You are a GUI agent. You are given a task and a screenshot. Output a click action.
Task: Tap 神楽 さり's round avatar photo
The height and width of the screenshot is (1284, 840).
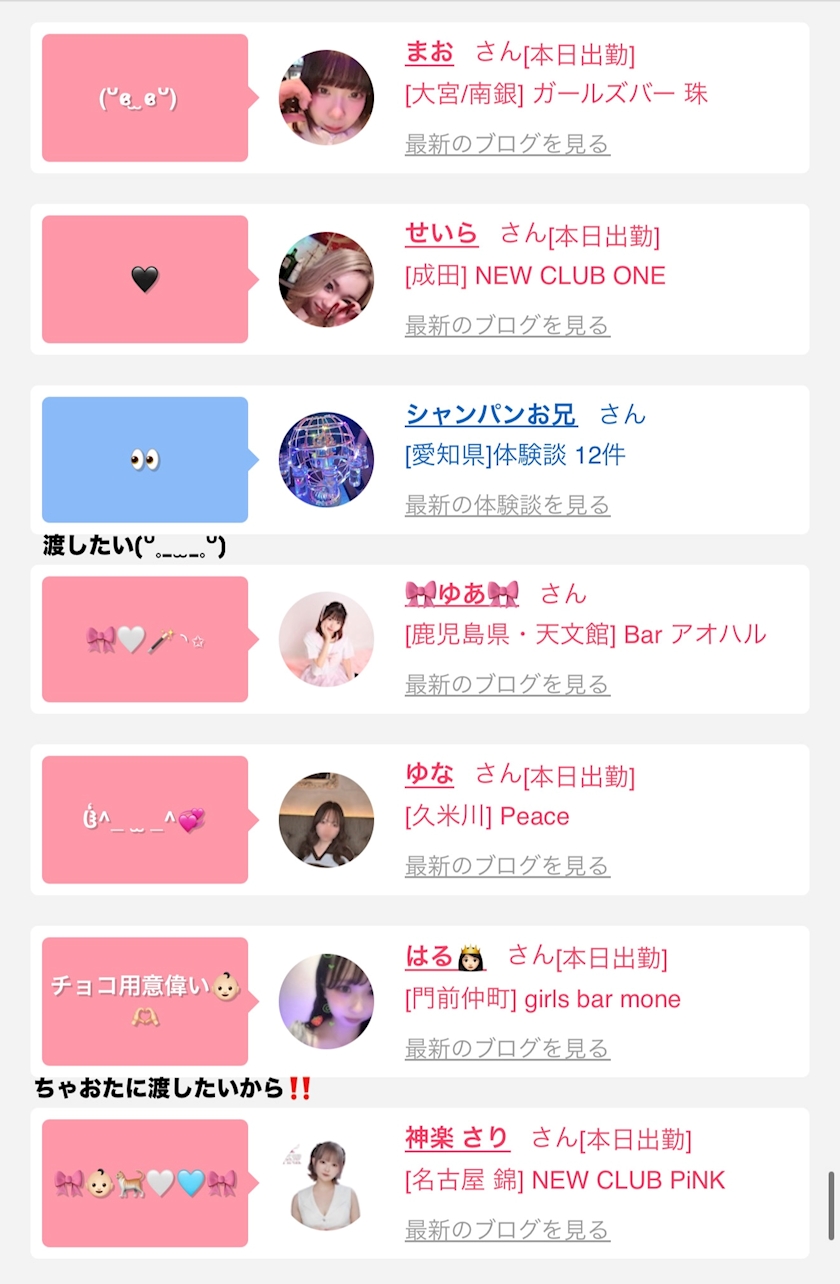pyautogui.click(x=326, y=1183)
